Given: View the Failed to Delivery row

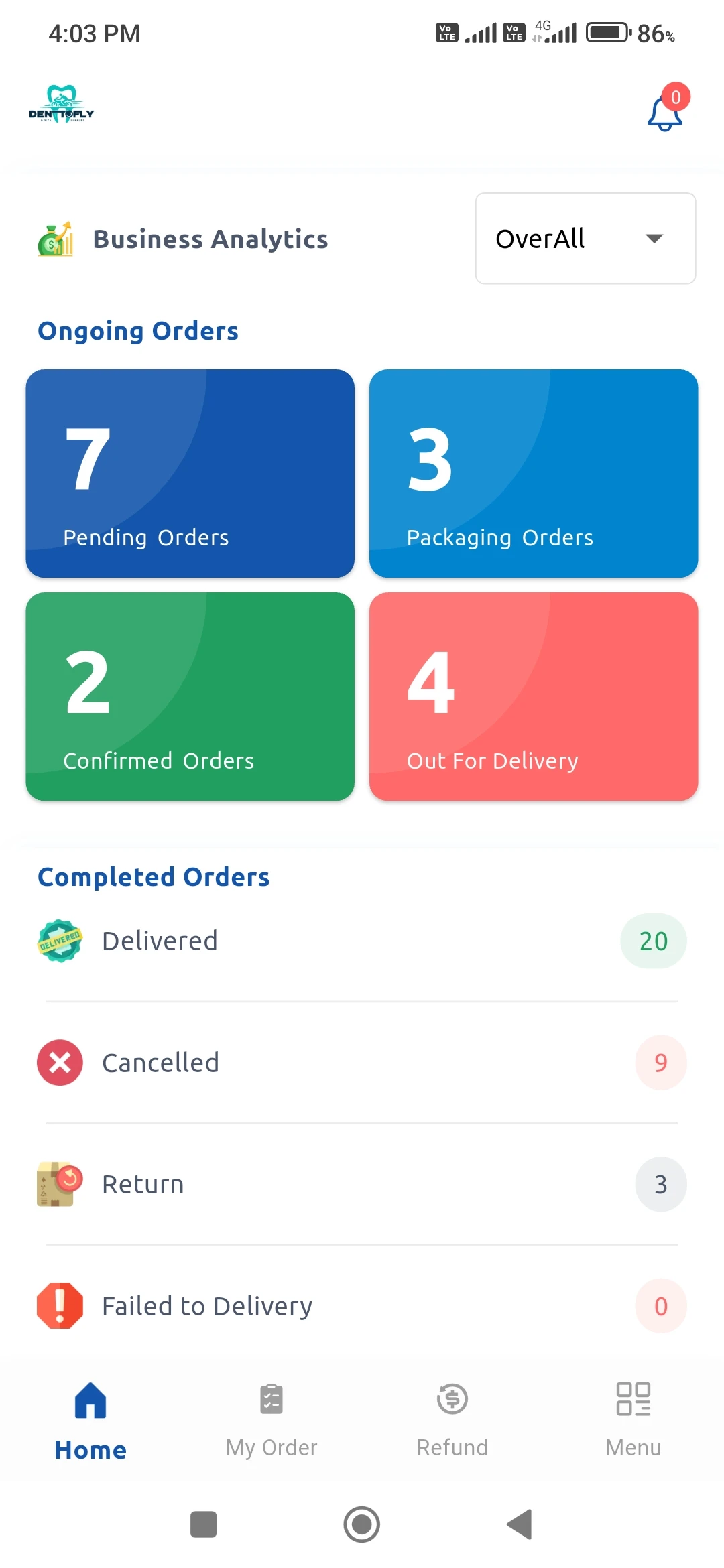Looking at the screenshot, I should click(362, 1306).
